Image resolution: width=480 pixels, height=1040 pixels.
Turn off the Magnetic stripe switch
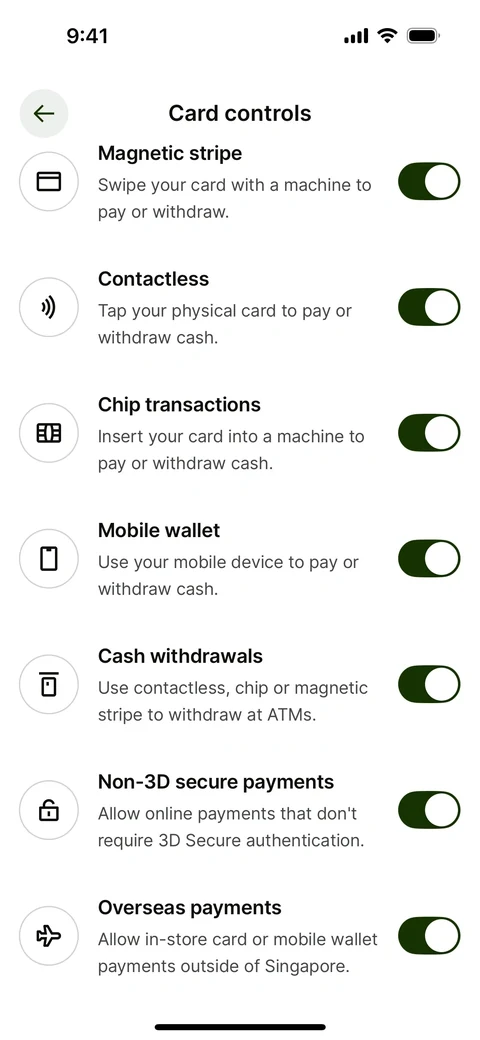click(429, 181)
